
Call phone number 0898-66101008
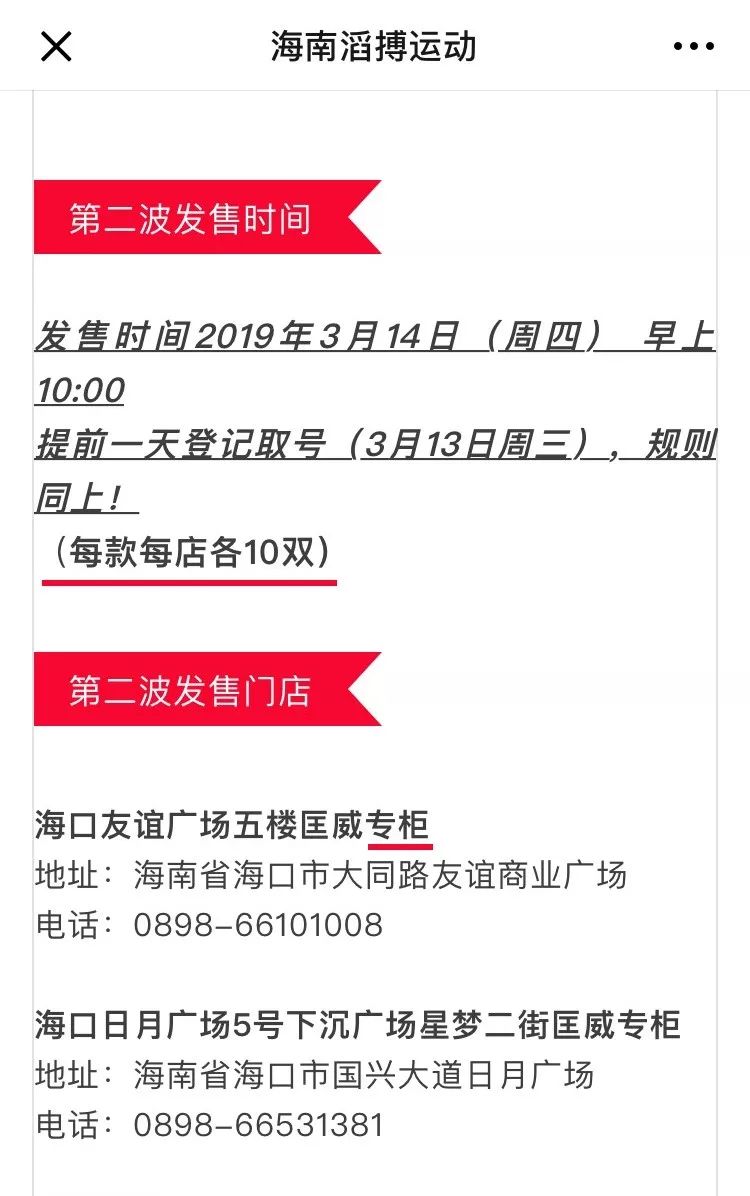tap(258, 925)
